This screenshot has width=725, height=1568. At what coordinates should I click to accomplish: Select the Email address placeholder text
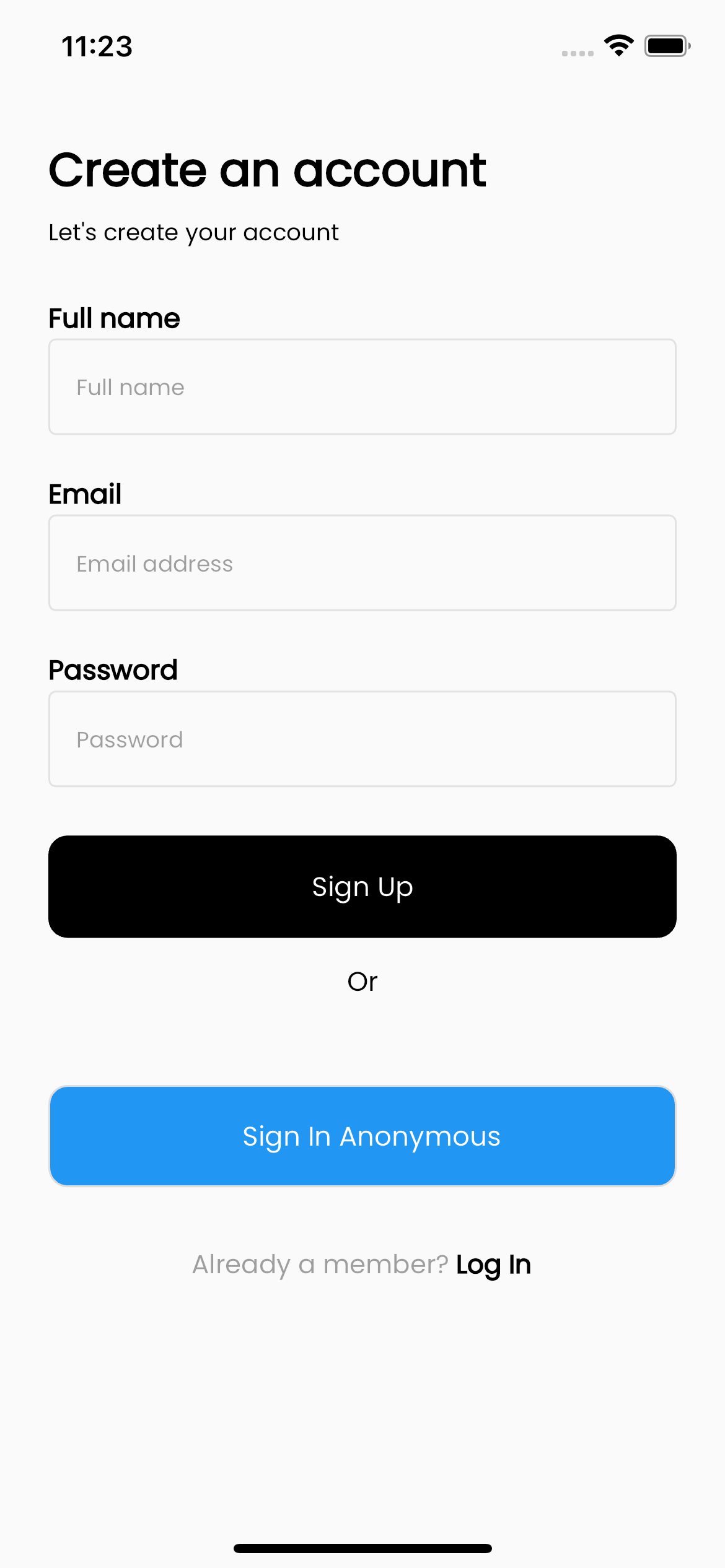pos(154,562)
